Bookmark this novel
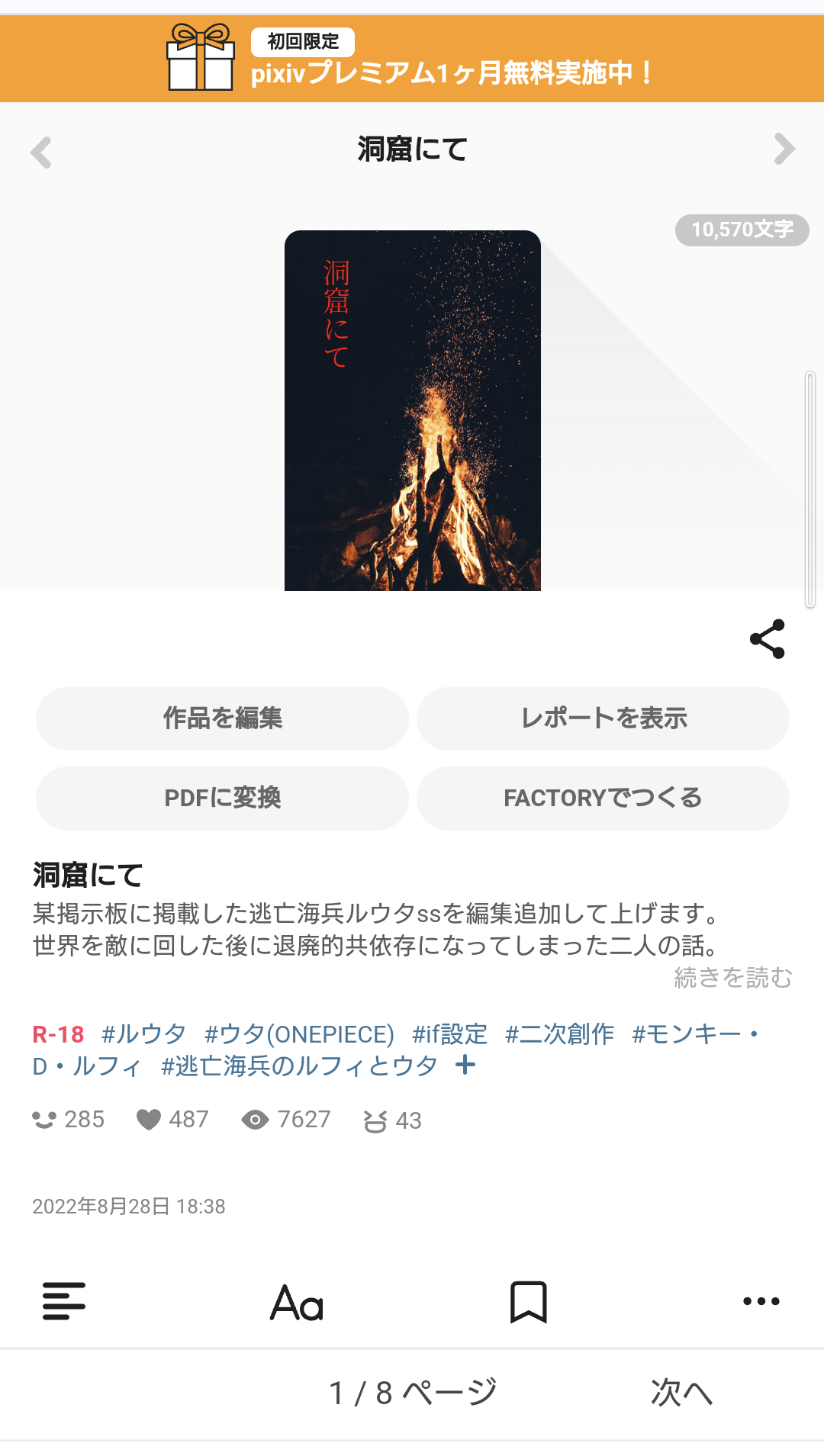The width and height of the screenshot is (824, 1456). (x=529, y=1302)
